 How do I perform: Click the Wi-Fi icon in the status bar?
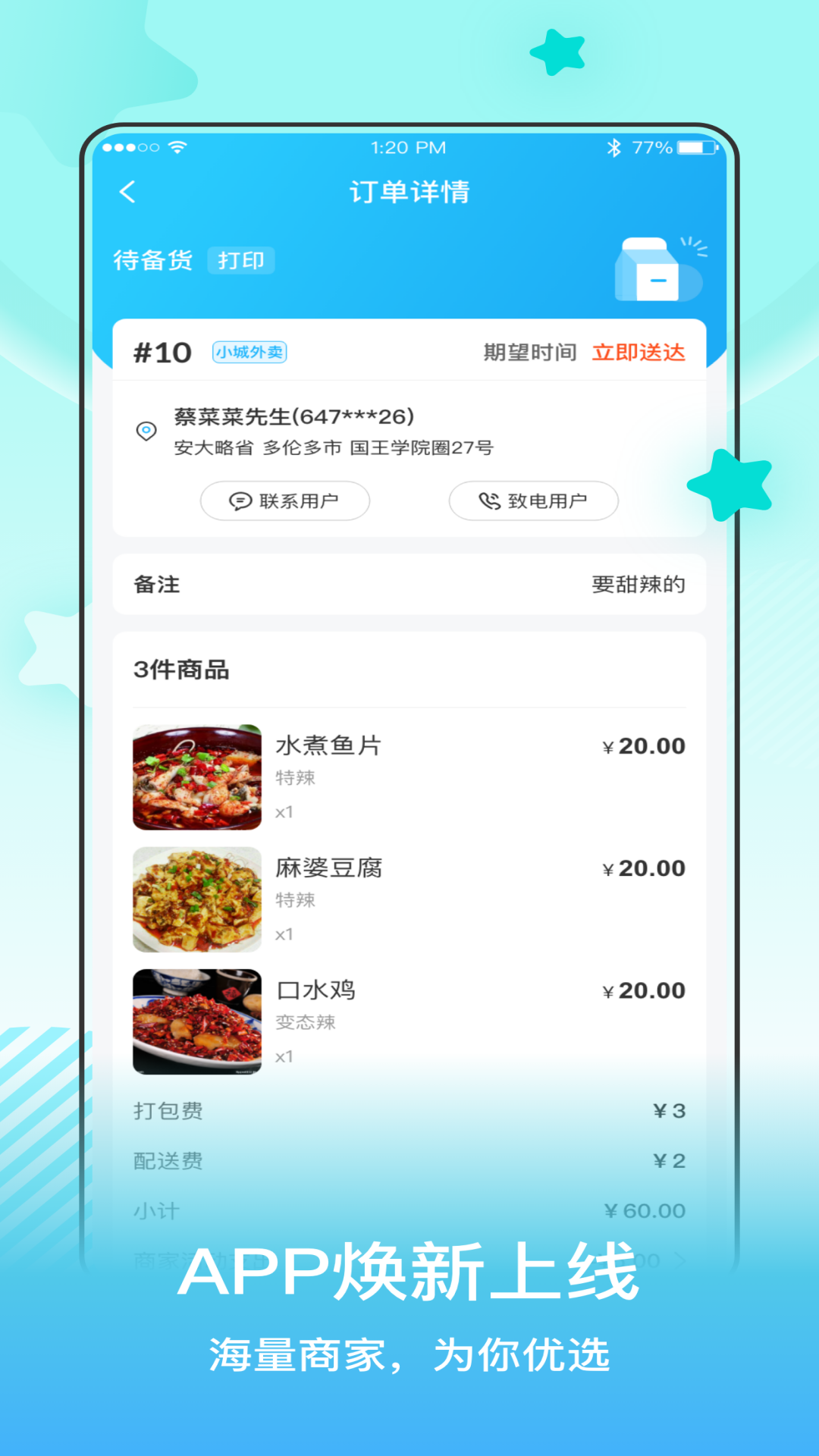pyautogui.click(x=176, y=147)
